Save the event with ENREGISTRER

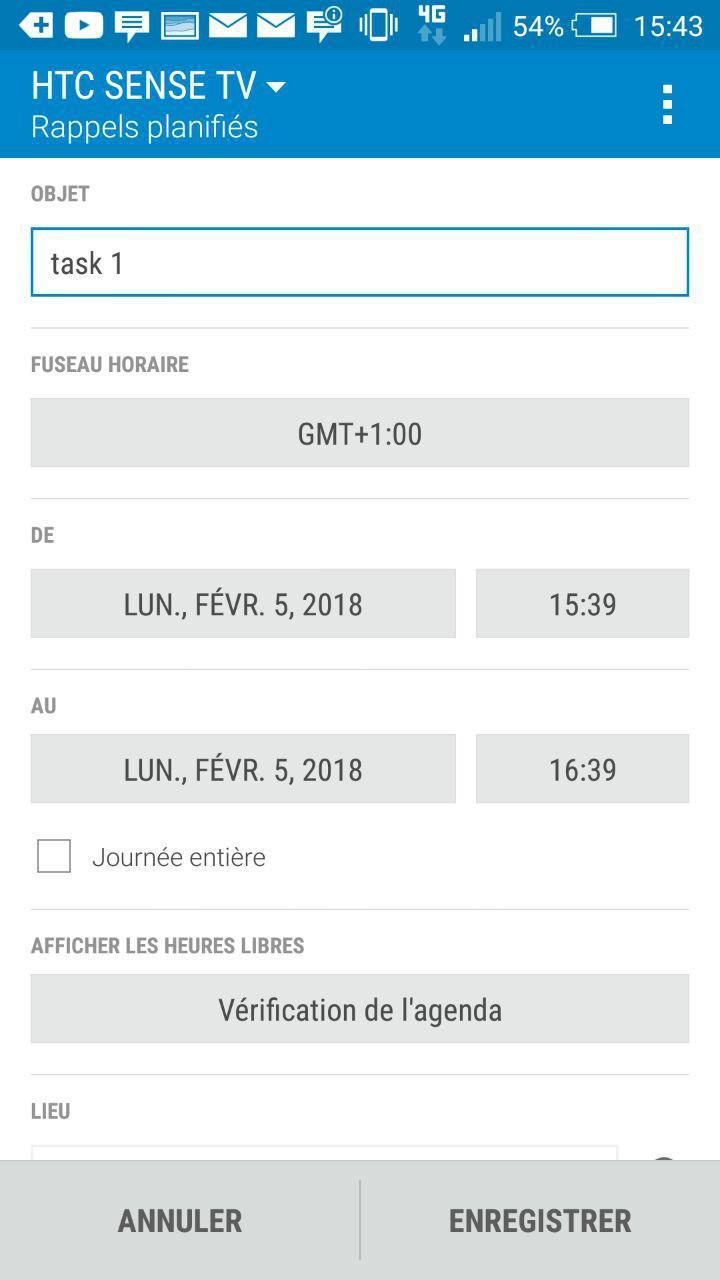tap(540, 1220)
